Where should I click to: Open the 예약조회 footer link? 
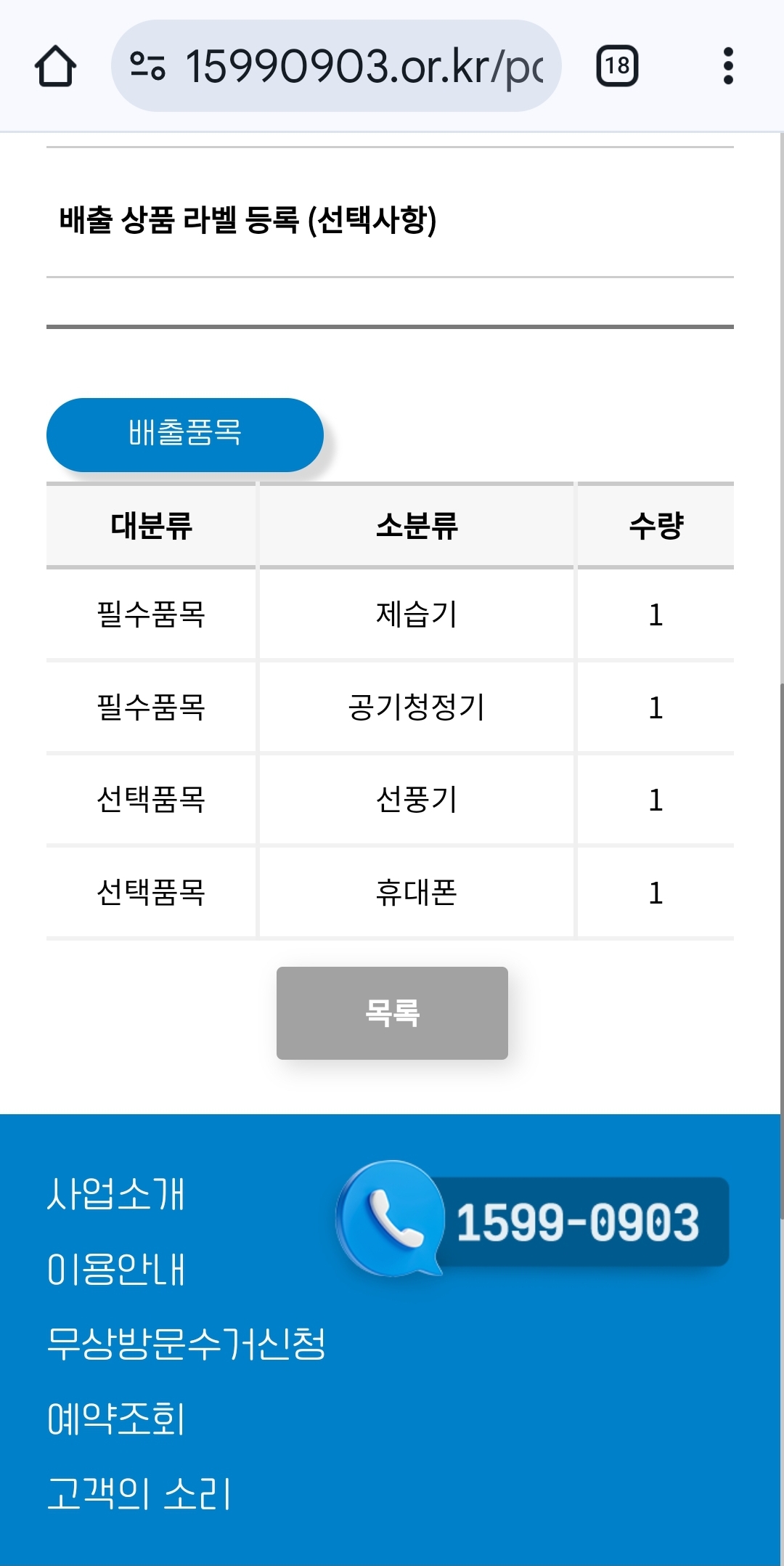pos(116,1419)
